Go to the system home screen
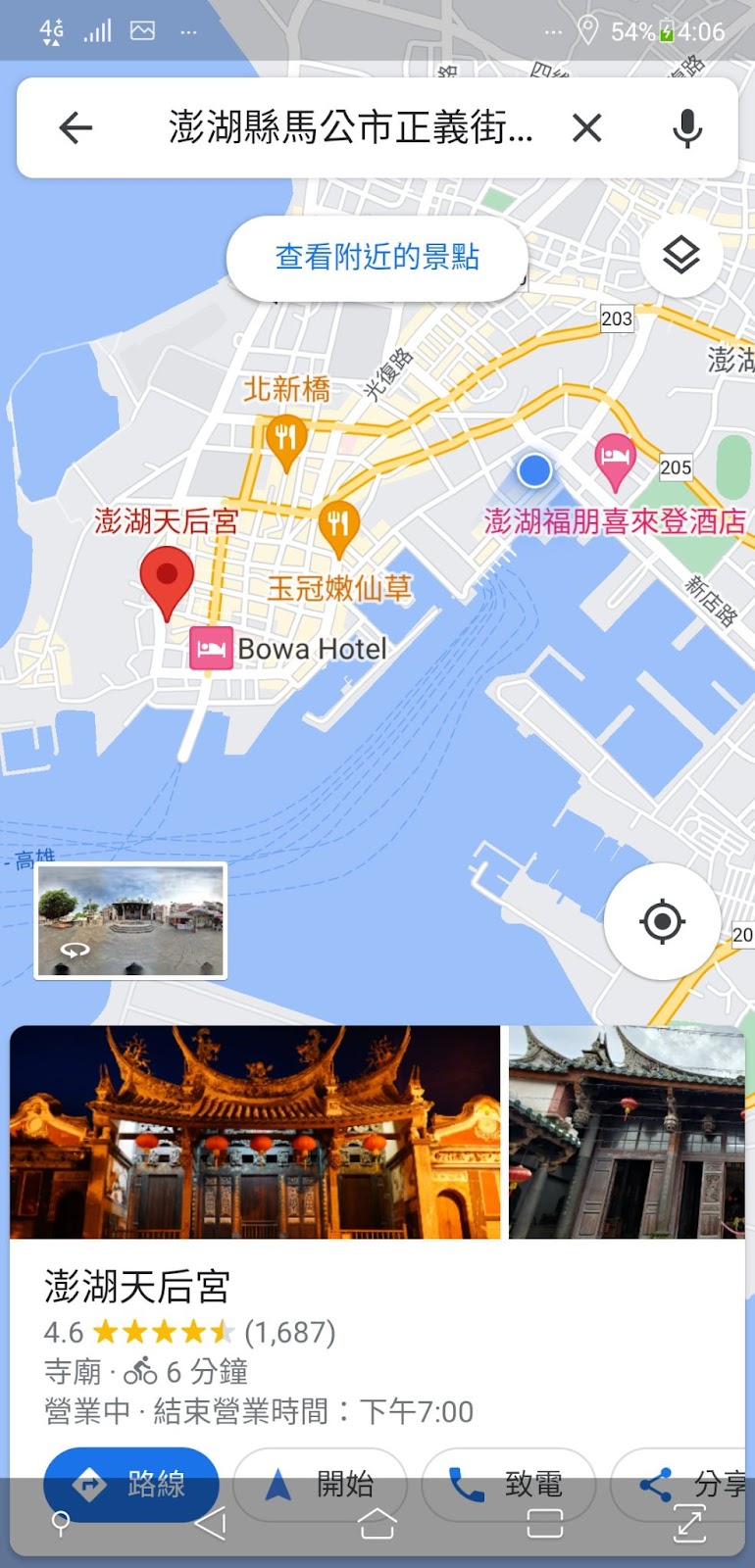755x1568 pixels. [377, 1524]
